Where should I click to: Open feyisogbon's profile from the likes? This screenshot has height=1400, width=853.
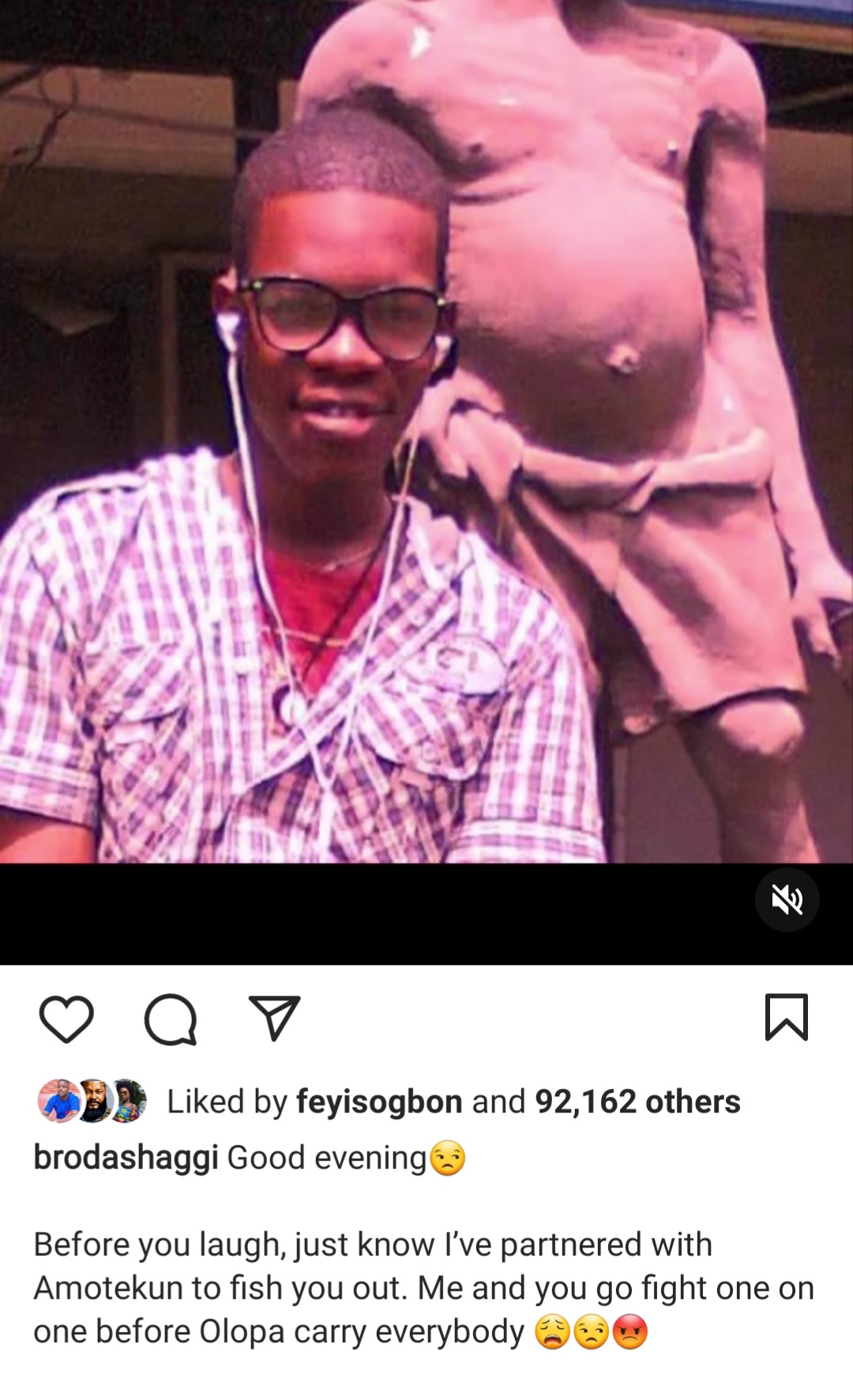coord(379,1102)
